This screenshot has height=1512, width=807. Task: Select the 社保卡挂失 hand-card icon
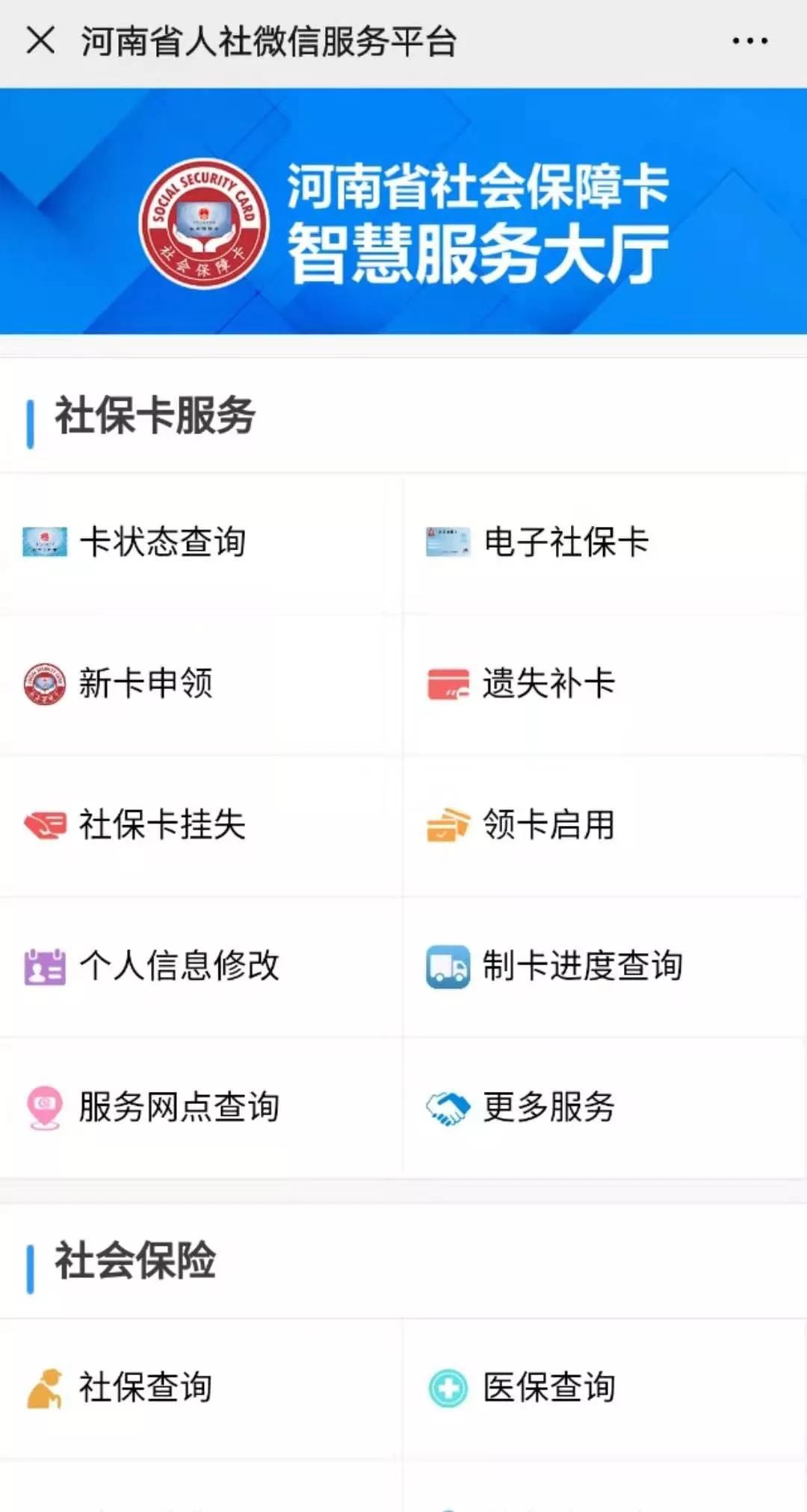(45, 825)
